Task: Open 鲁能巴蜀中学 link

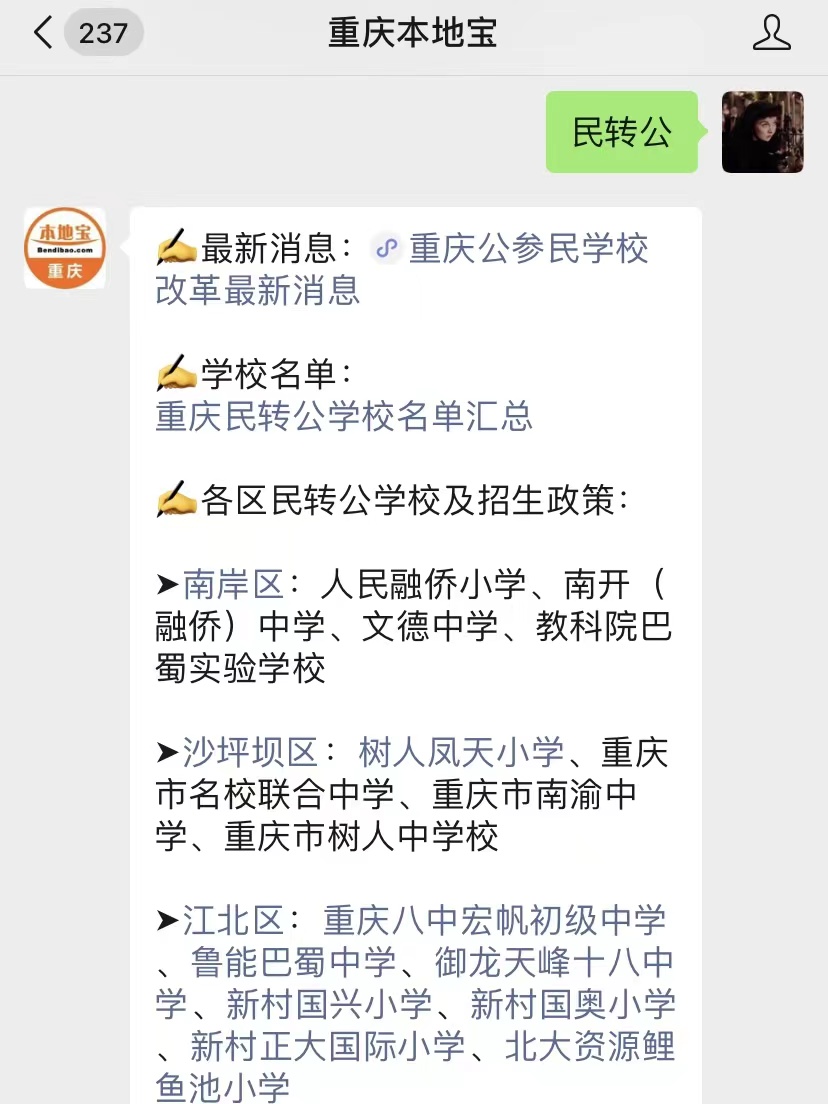Action: point(293,963)
